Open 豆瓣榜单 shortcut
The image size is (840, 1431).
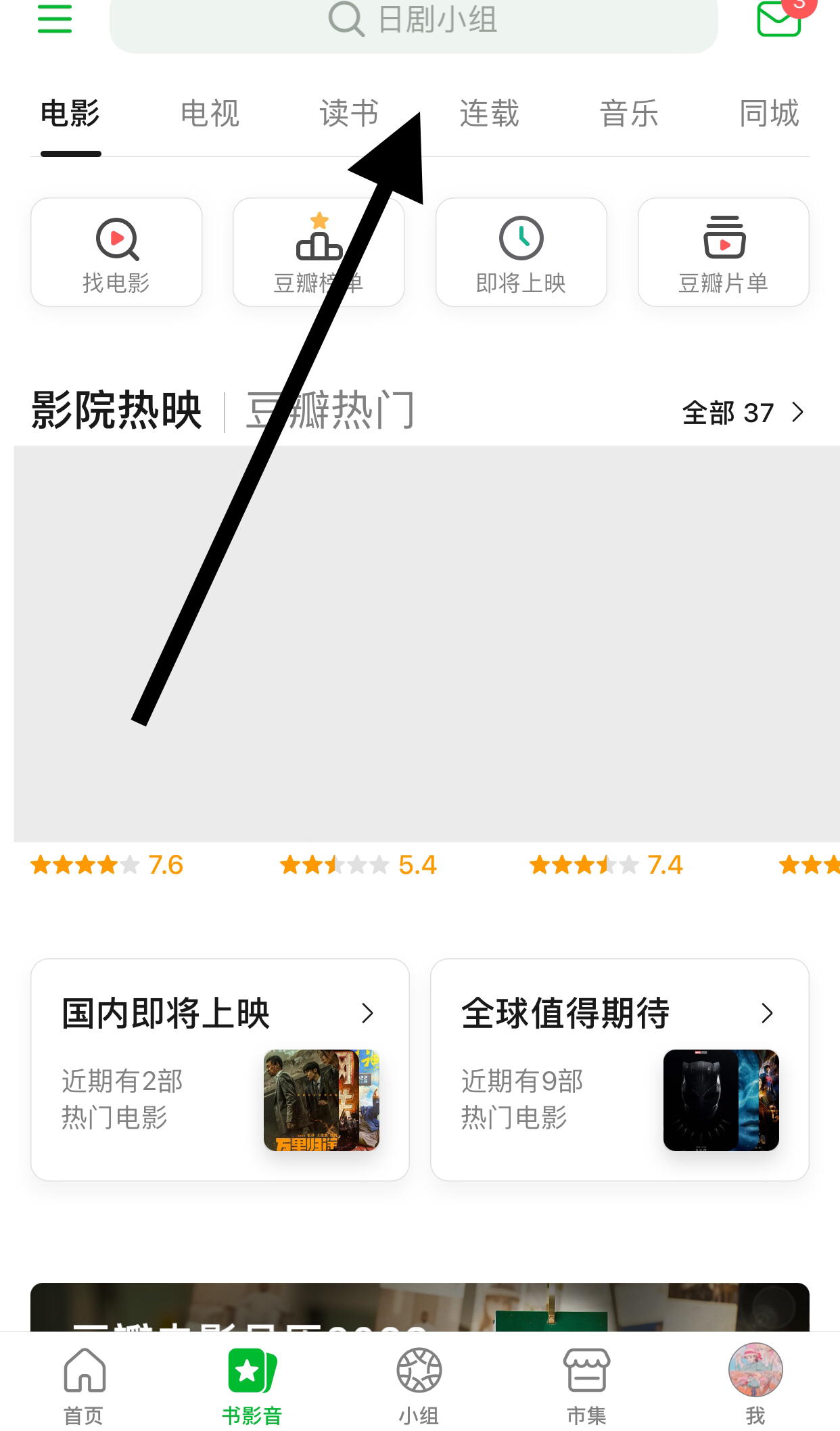pos(318,252)
